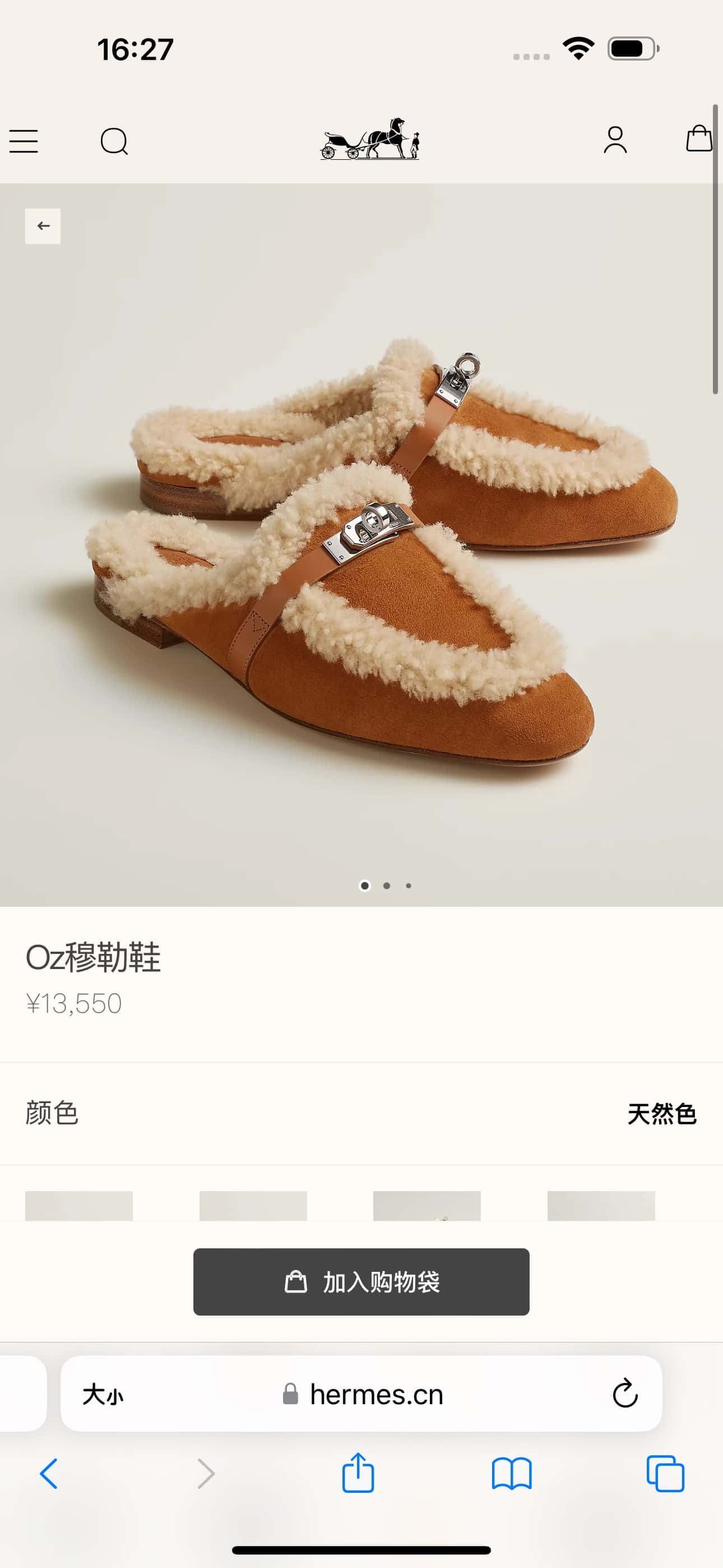Open the account profile icon
Screen dimensions: 723x1568
click(x=615, y=140)
